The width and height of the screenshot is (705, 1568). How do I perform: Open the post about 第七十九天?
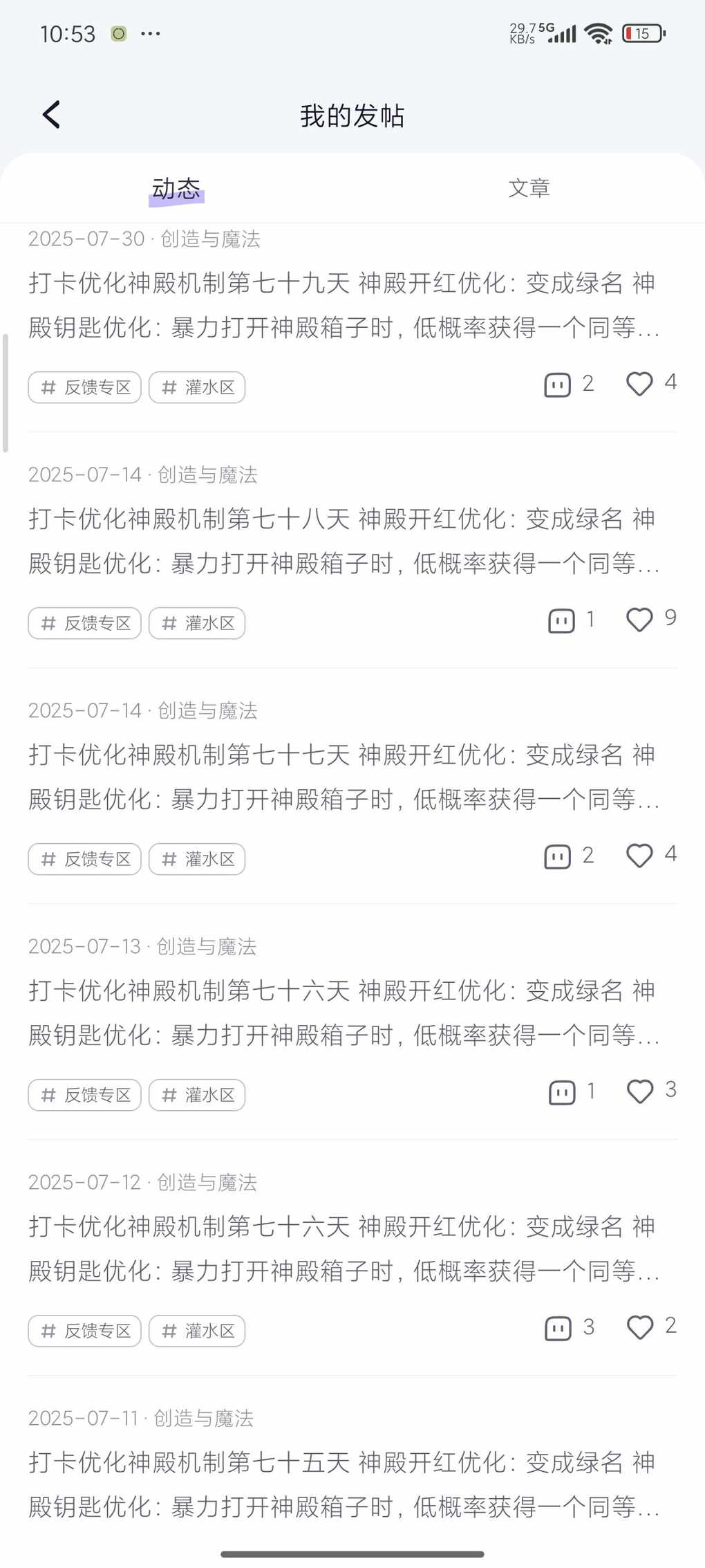pos(344,305)
